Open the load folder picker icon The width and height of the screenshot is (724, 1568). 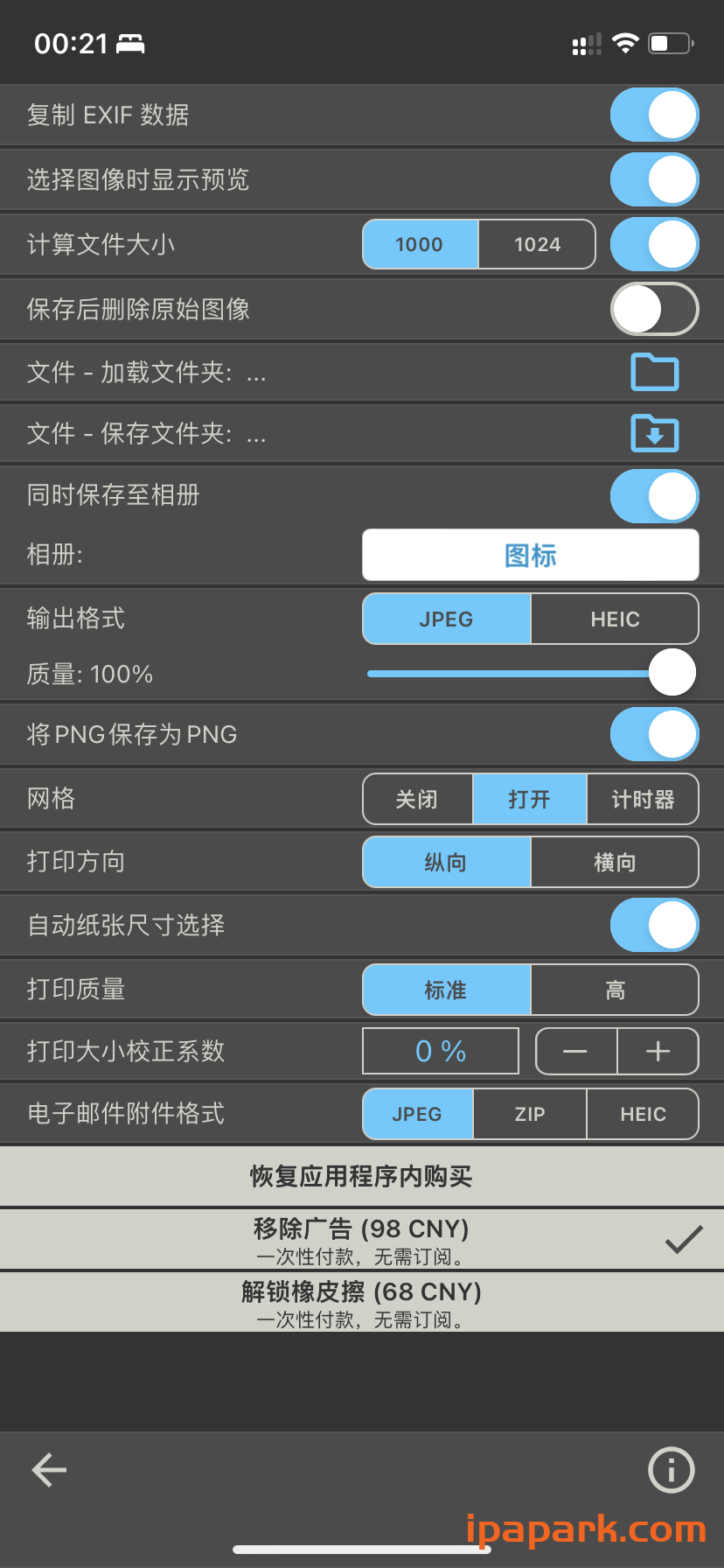coord(657,371)
